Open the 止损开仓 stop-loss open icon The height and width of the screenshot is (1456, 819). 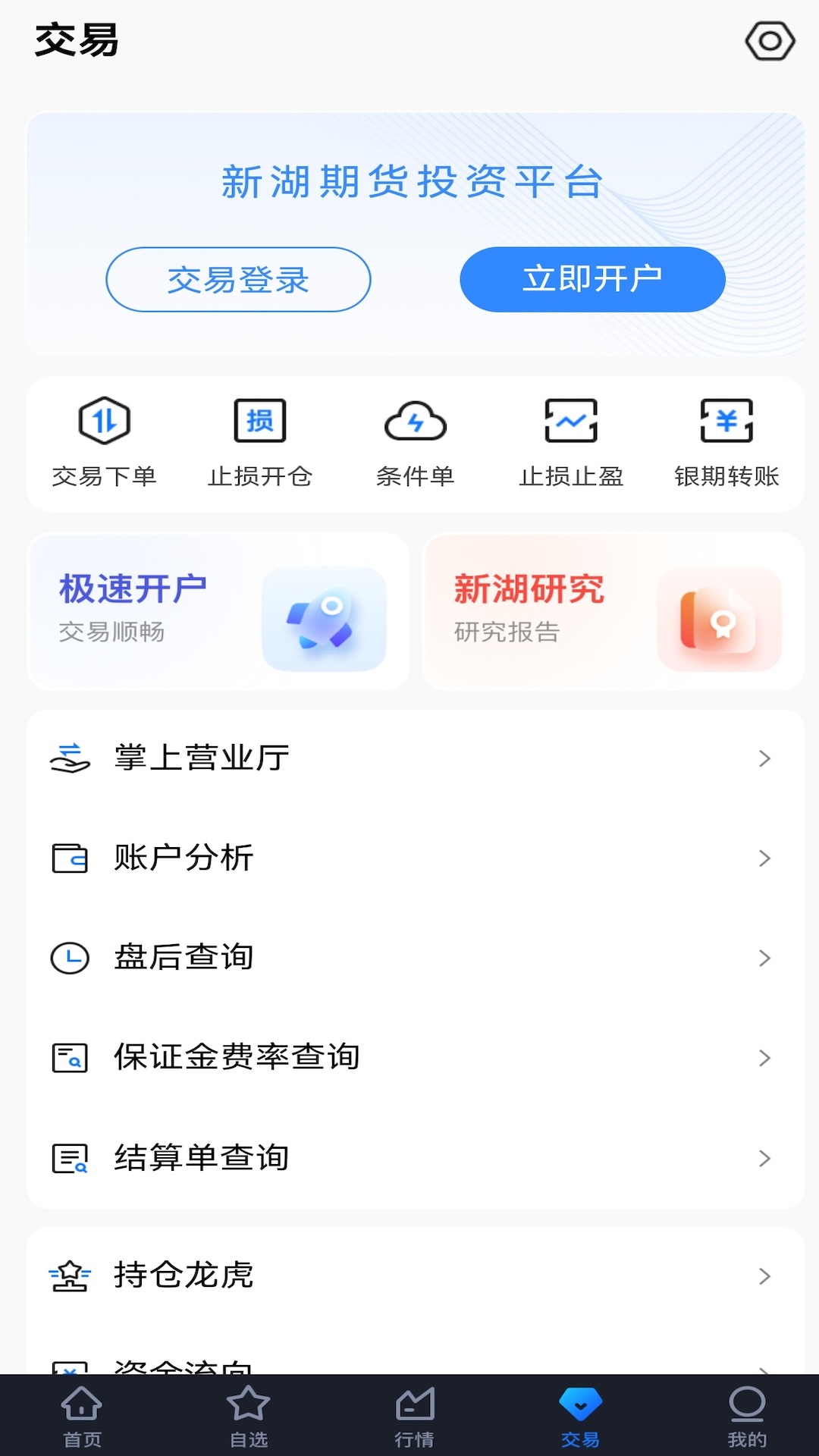click(x=261, y=420)
